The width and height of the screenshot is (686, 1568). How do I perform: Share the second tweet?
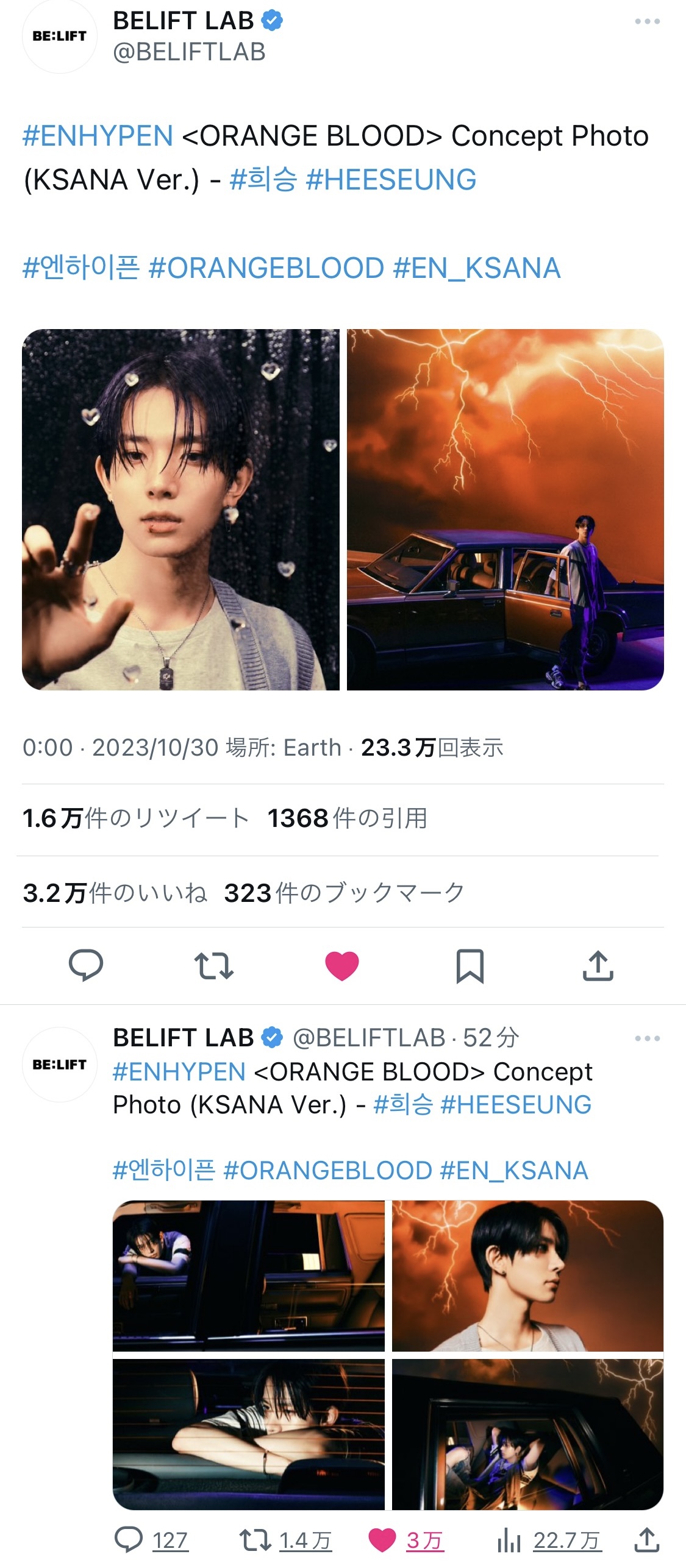point(646,1540)
